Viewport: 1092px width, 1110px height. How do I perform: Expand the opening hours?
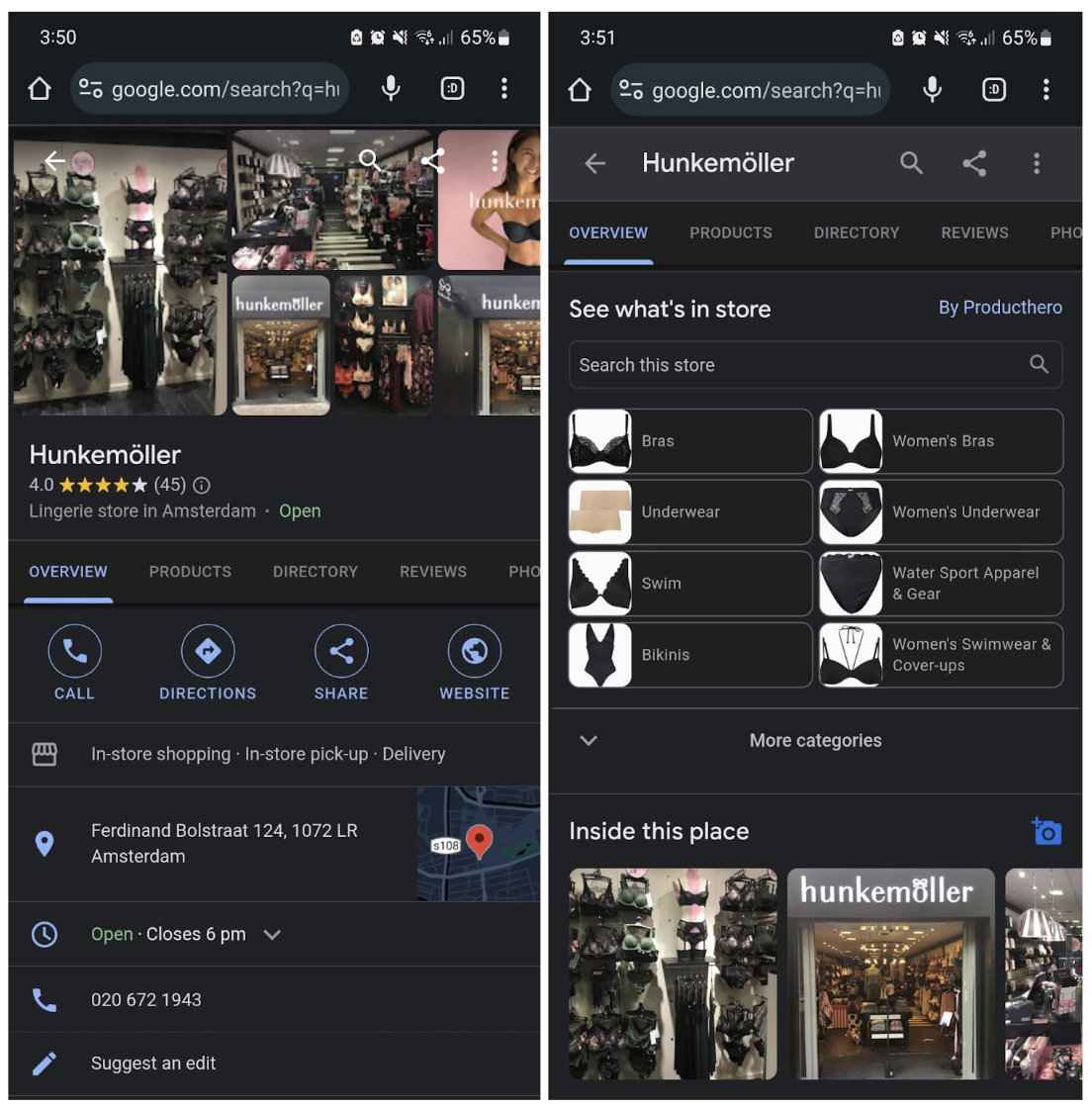coord(272,934)
